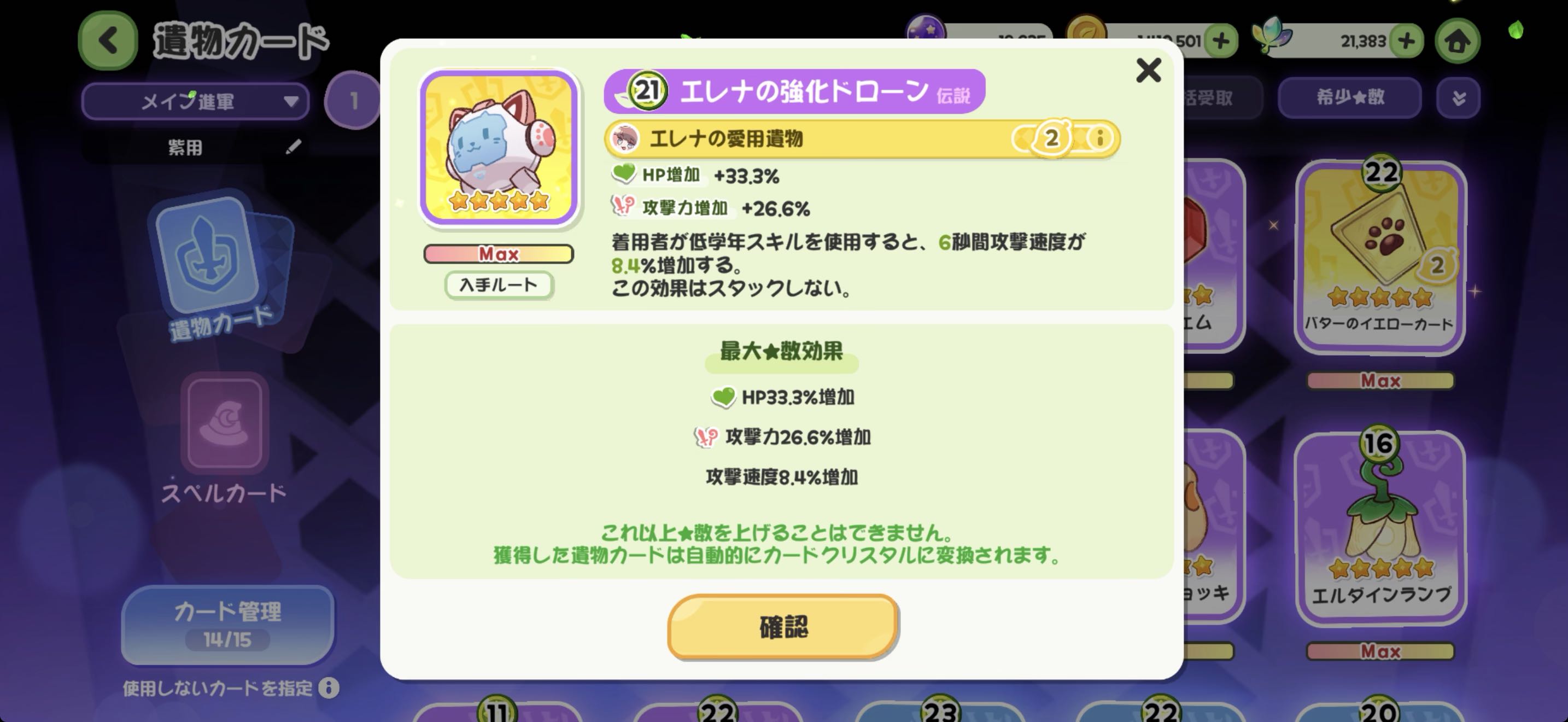This screenshot has width=1568, height=722.
Task: Select the バターのイエローカード card
Action: click(x=1379, y=255)
